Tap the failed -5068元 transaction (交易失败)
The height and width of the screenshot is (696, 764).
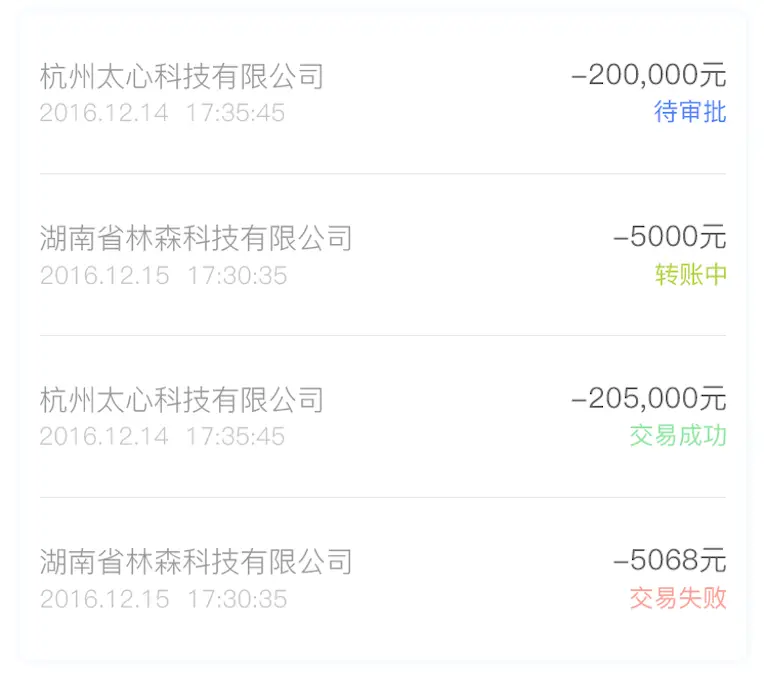(x=382, y=579)
